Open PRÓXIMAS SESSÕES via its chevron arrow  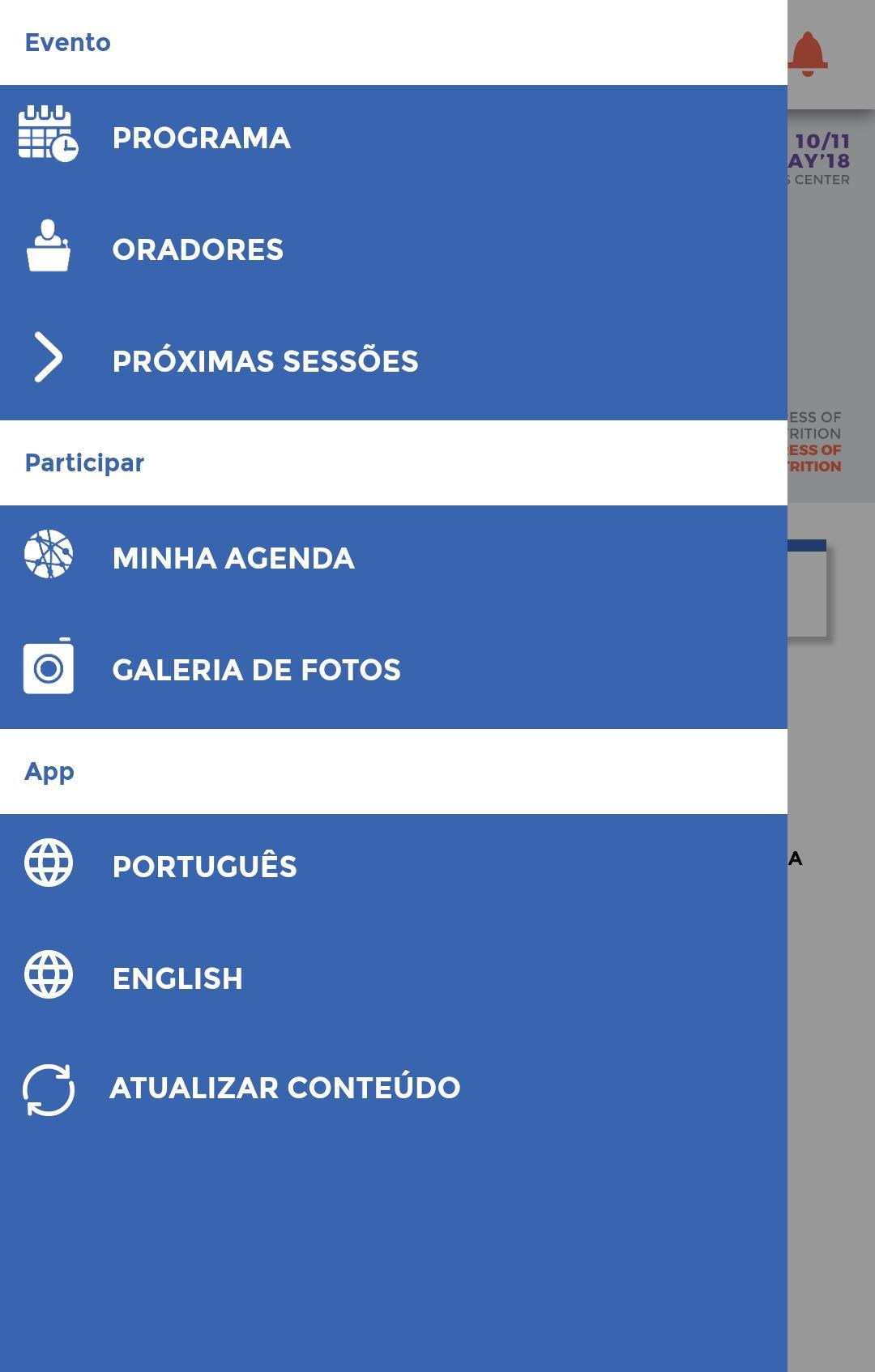(48, 356)
